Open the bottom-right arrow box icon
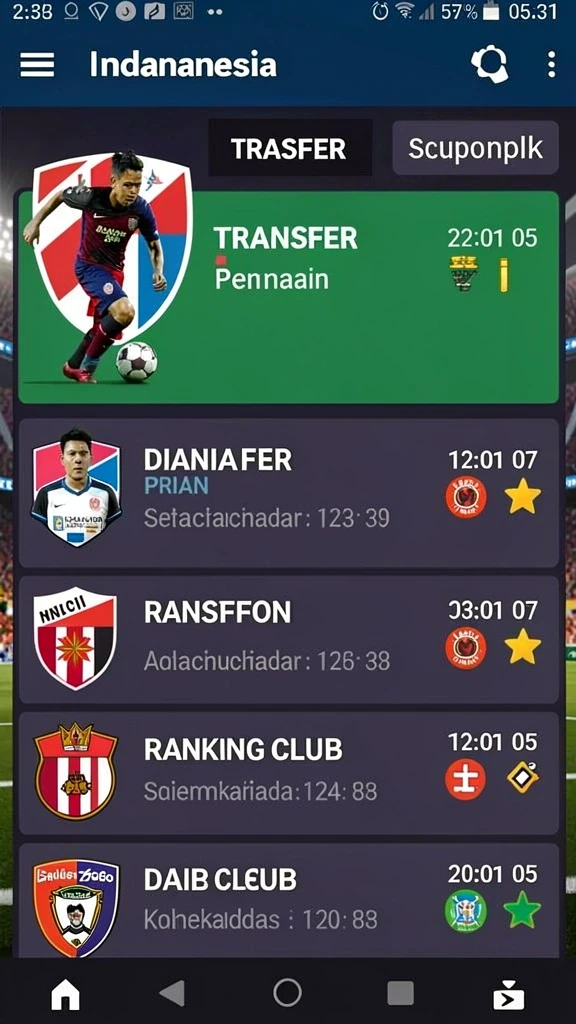 508,995
